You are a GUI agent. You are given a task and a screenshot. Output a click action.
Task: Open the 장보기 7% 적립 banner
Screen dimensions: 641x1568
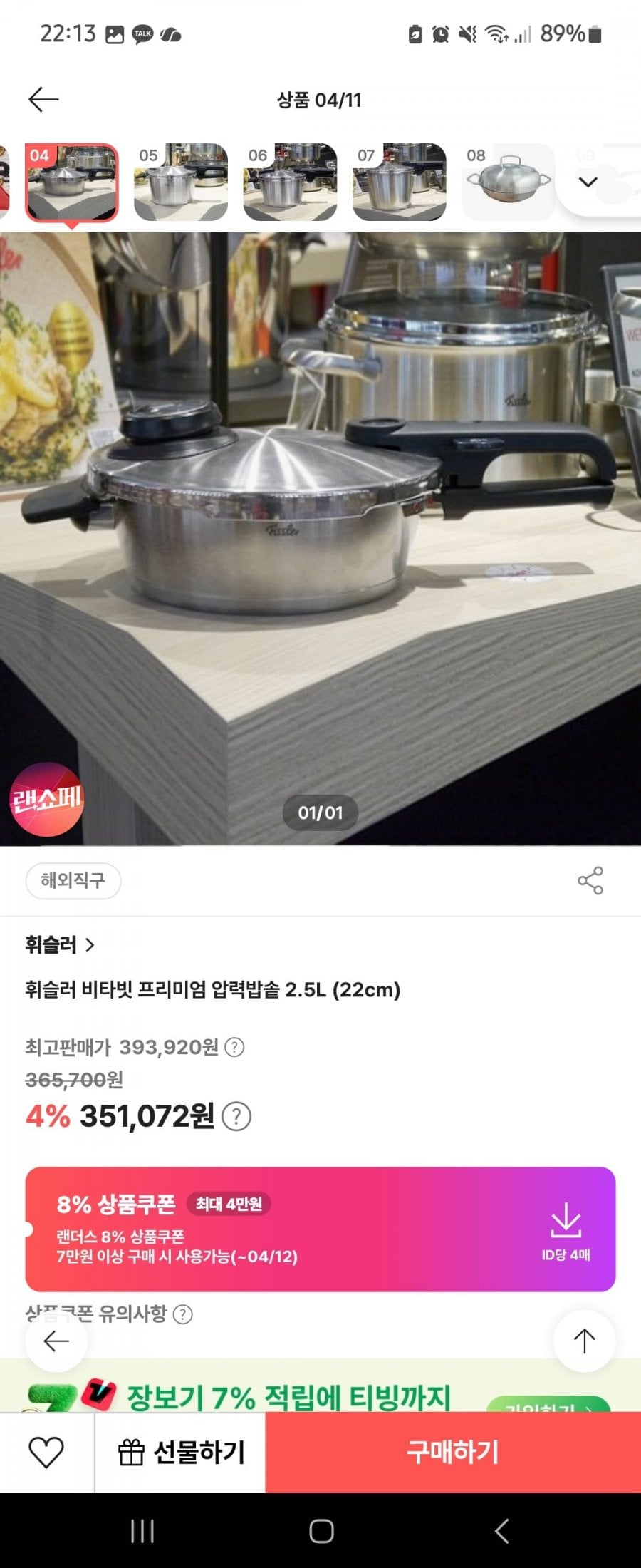click(288, 1396)
